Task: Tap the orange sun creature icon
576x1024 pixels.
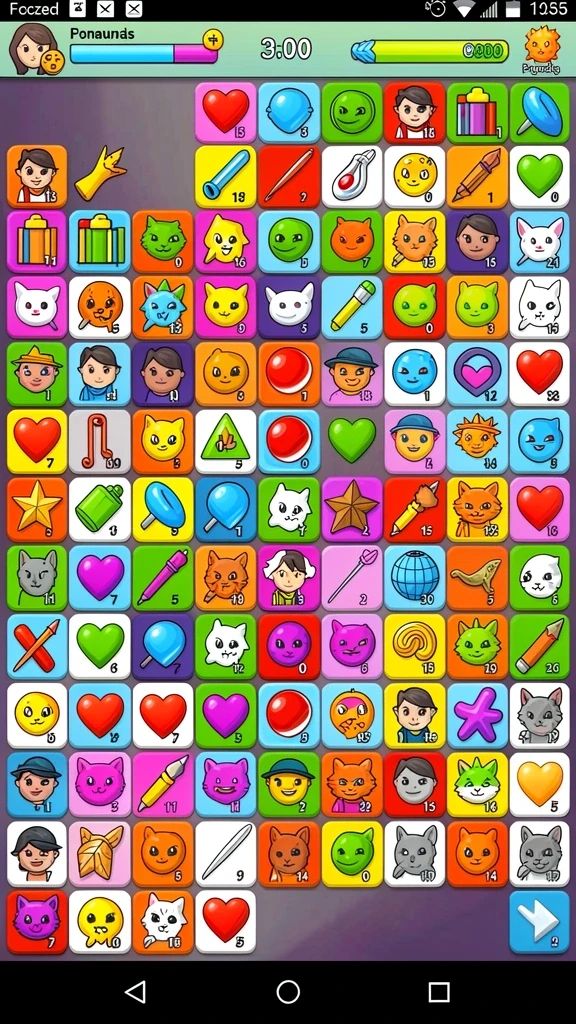Action: [541, 45]
